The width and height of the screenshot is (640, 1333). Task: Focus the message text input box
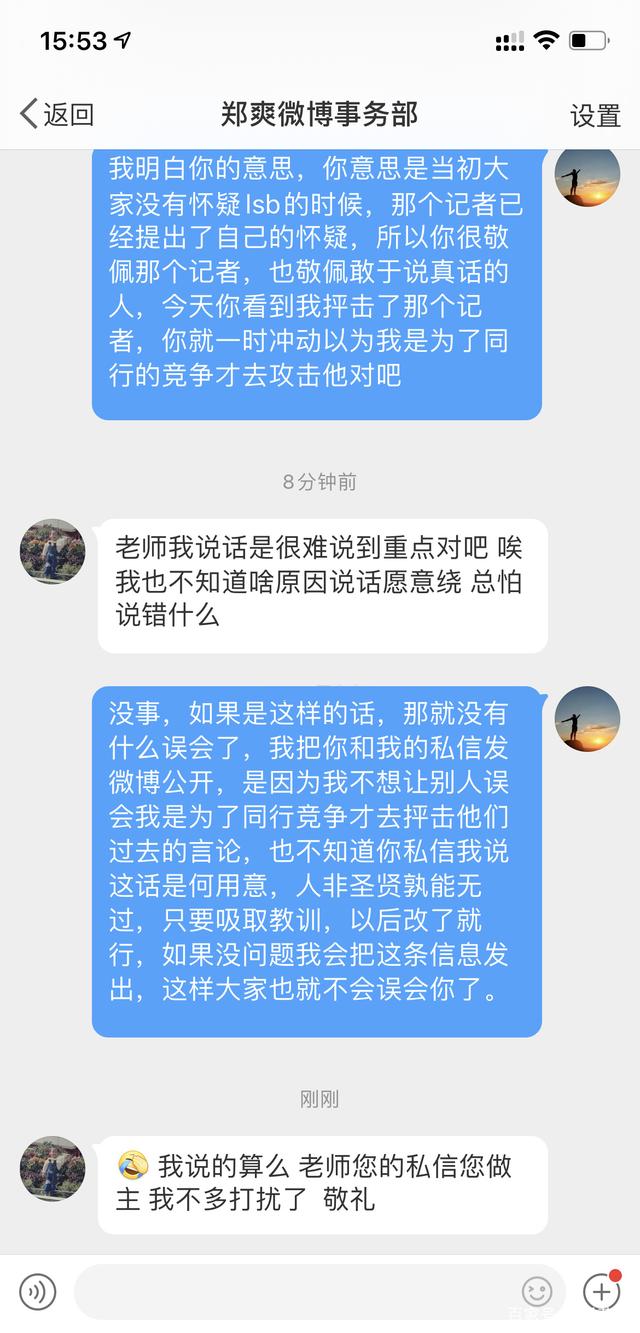tap(295, 1292)
